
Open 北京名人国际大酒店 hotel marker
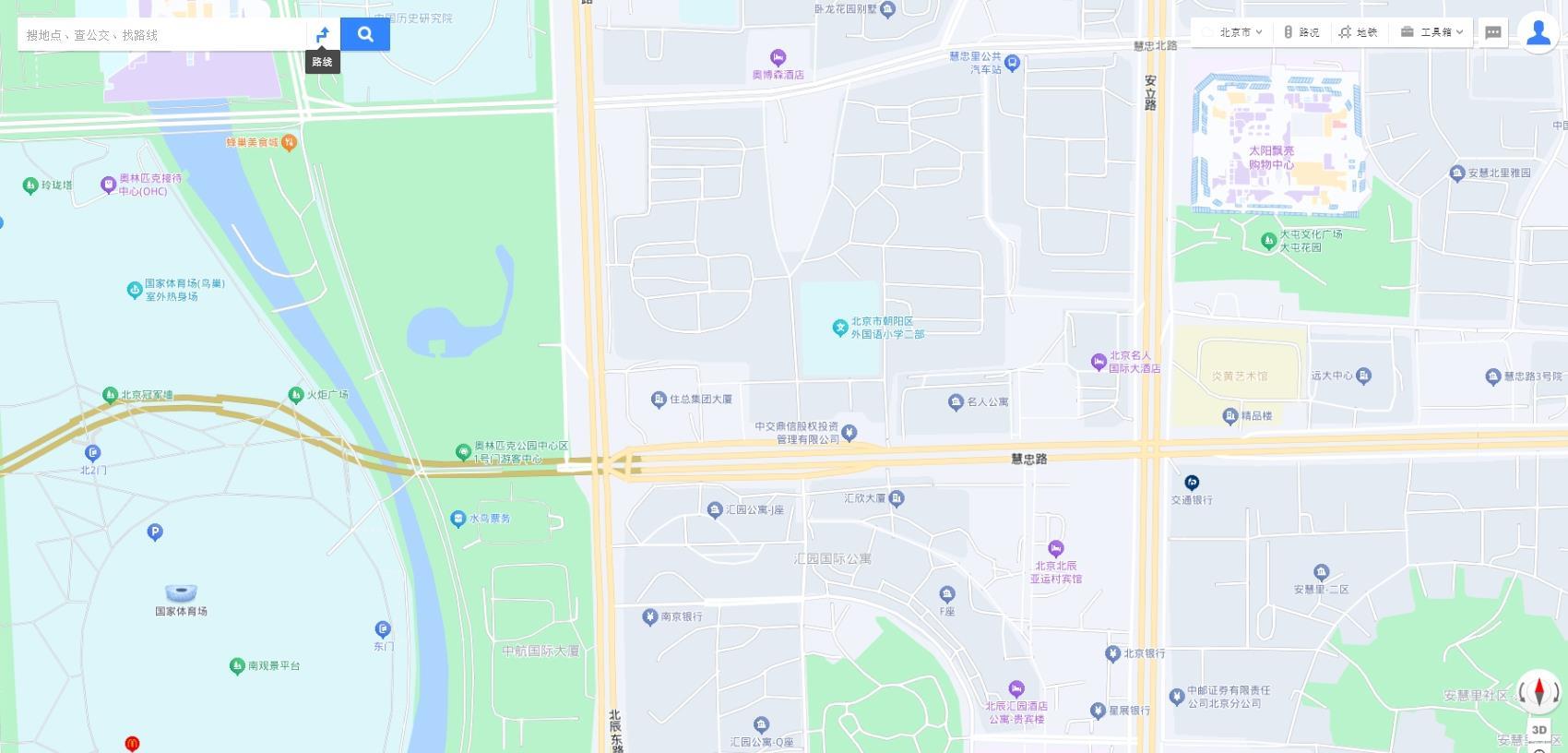click(1099, 362)
